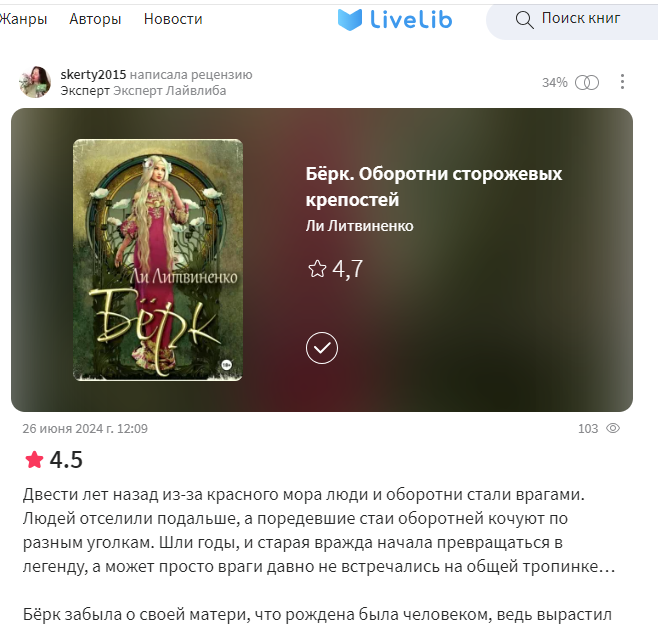Open the Бёрк book cover

tap(158, 260)
